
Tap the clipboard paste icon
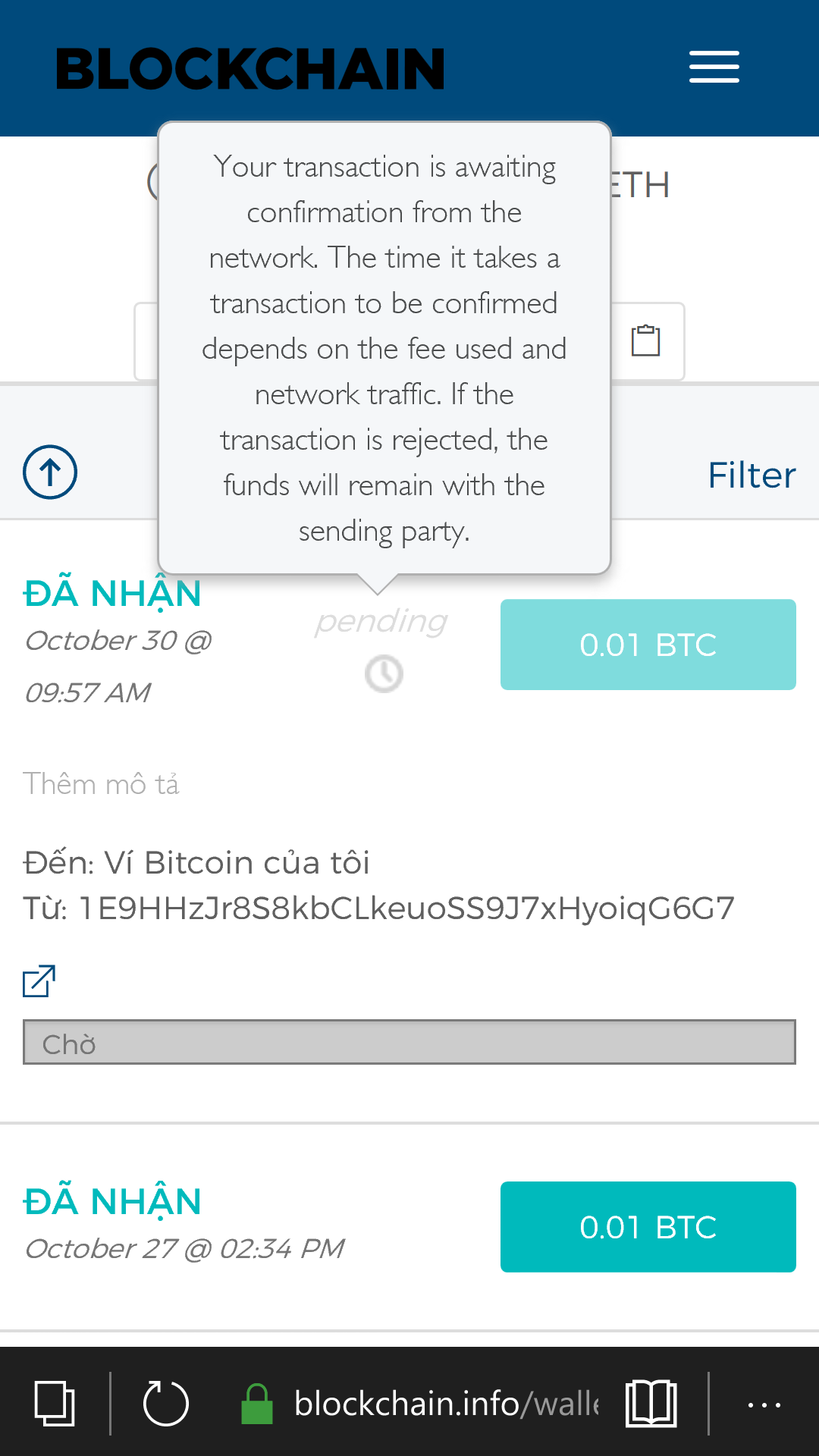[645, 340]
